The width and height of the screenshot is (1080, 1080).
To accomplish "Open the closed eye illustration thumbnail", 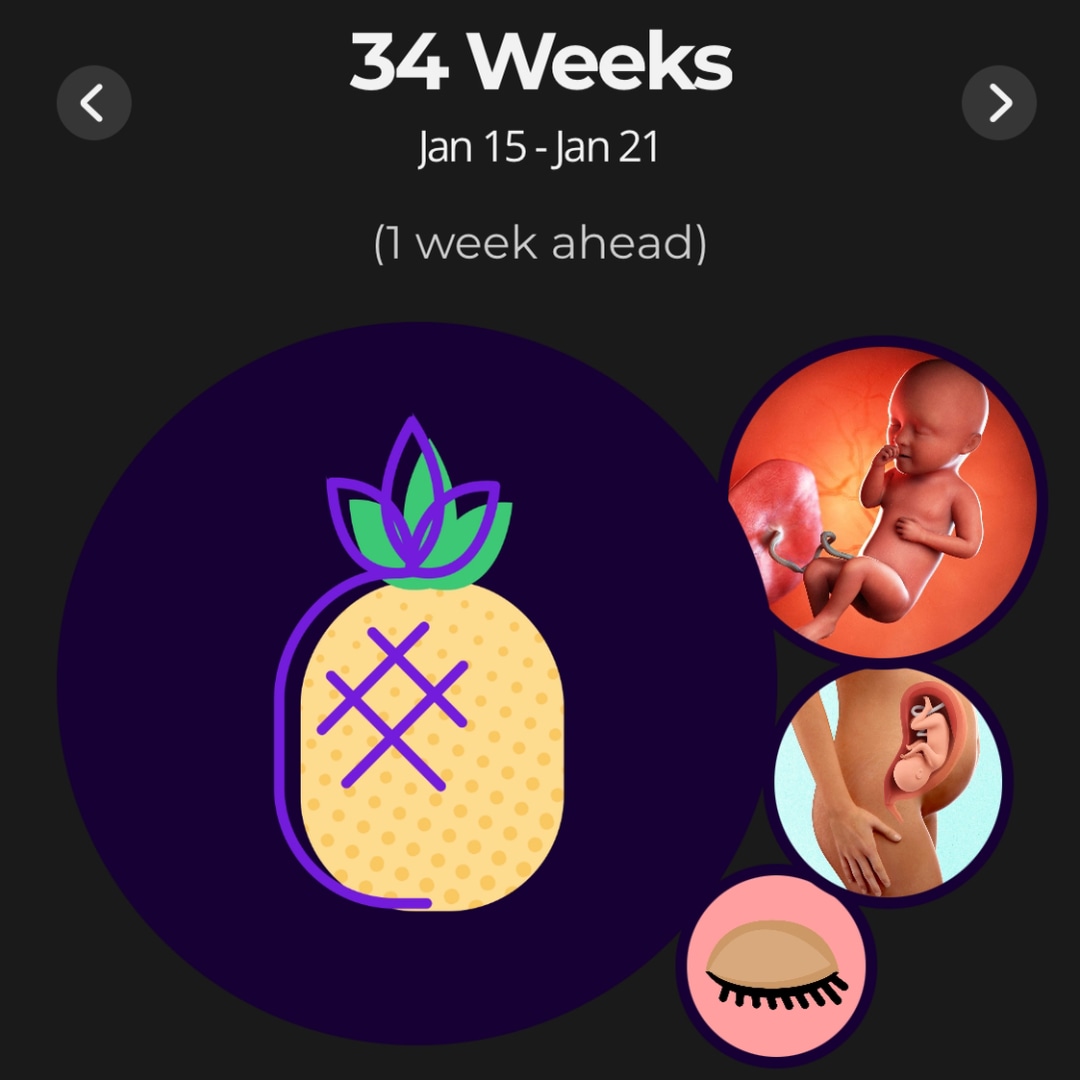I will [x=776, y=966].
